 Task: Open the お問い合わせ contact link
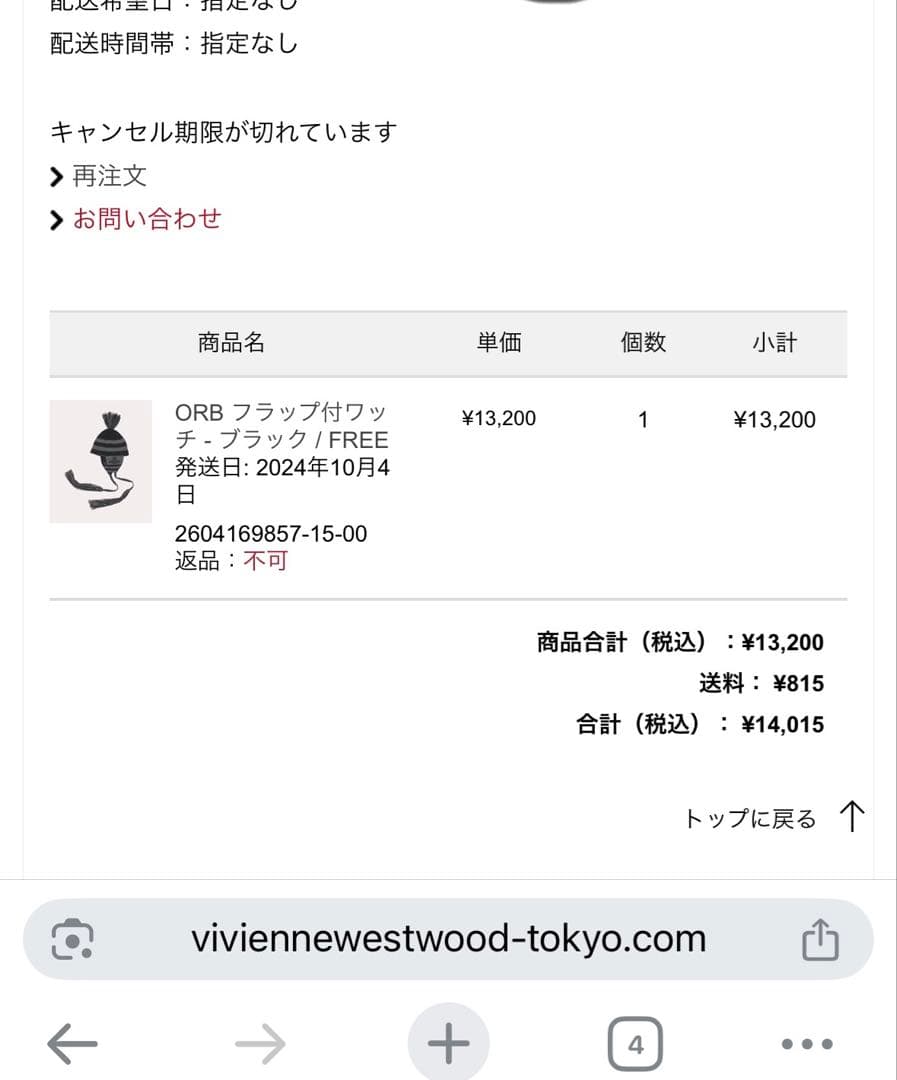pos(145,219)
